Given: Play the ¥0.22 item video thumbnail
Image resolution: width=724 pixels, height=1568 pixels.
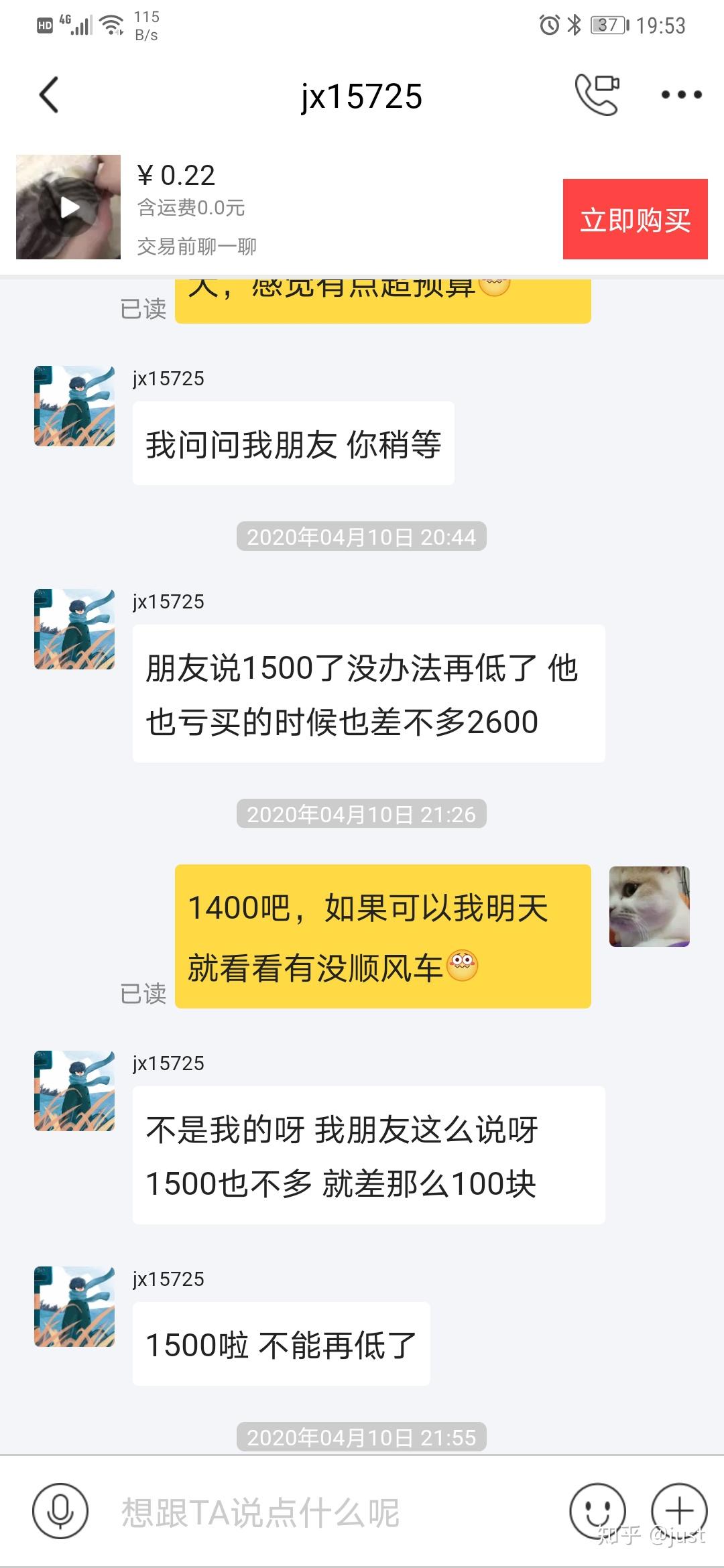Looking at the screenshot, I should click(68, 207).
